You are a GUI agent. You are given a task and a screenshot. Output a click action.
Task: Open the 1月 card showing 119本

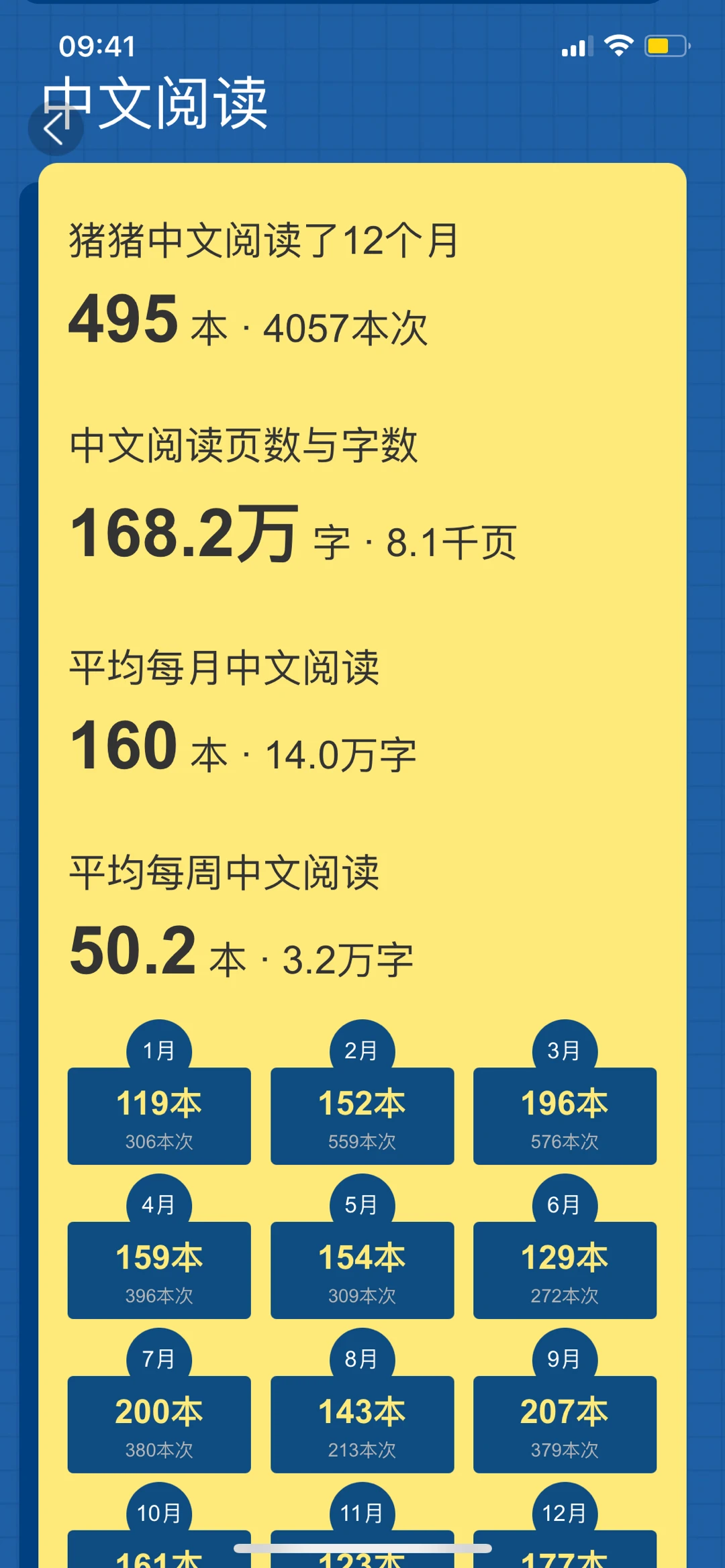click(159, 1115)
